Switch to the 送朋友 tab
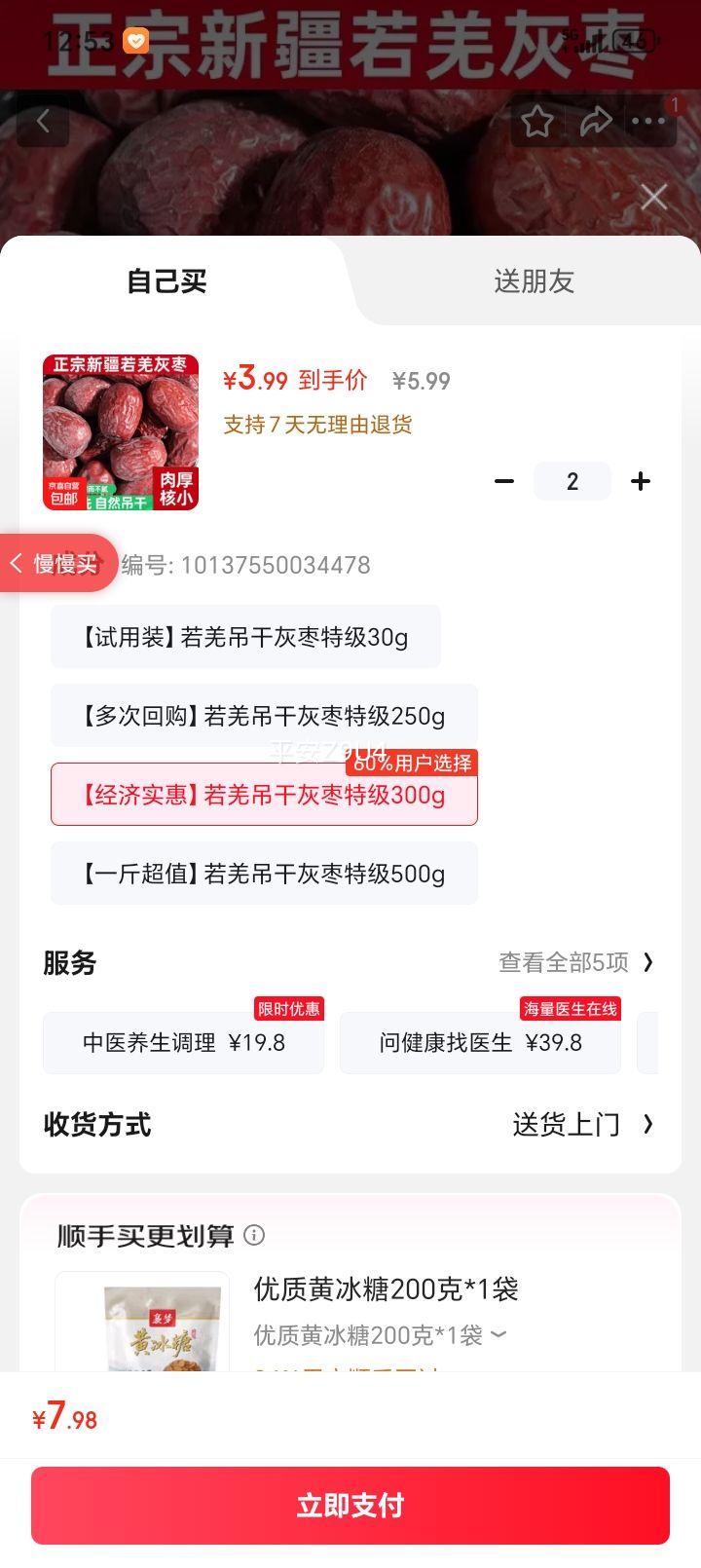The width and height of the screenshot is (701, 1568). pos(534,281)
